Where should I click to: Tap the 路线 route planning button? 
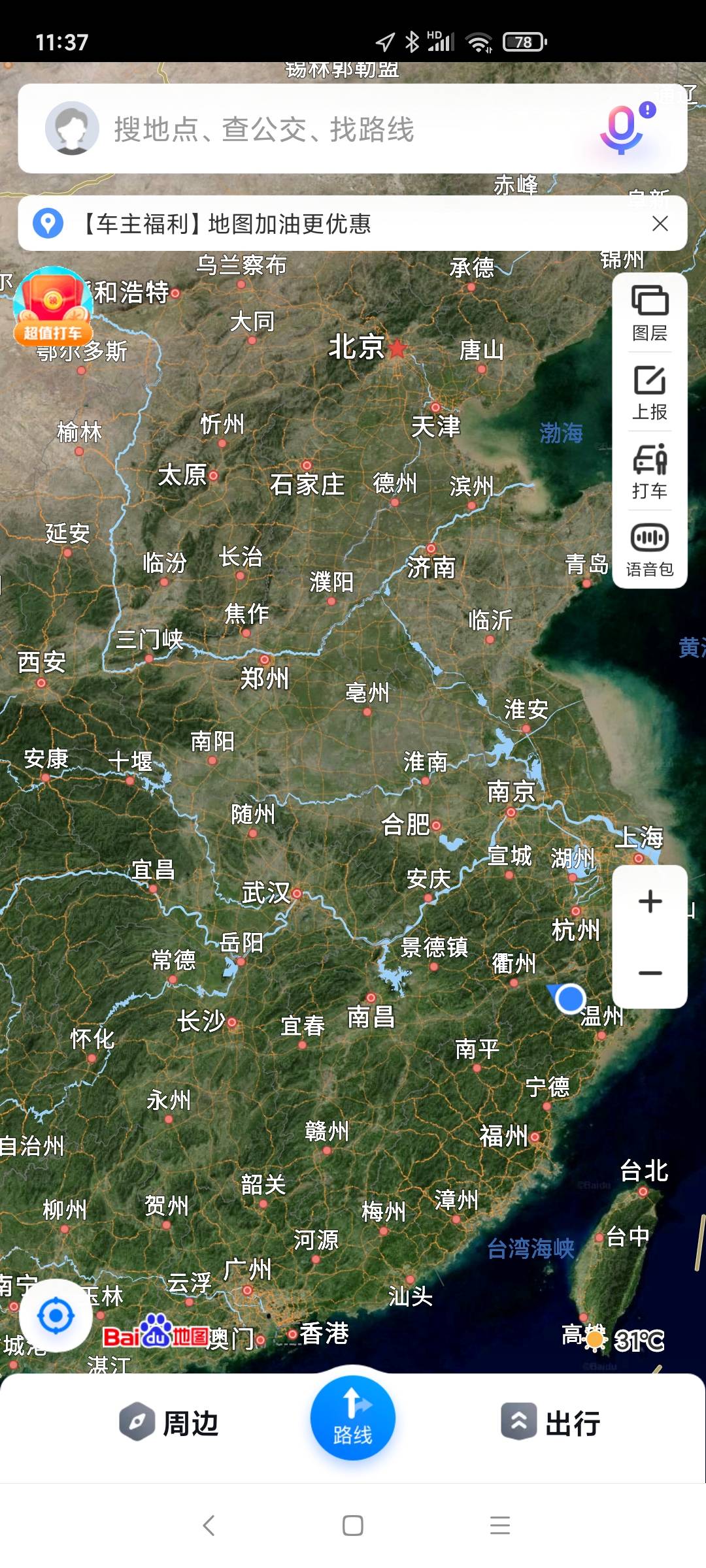point(352,1418)
